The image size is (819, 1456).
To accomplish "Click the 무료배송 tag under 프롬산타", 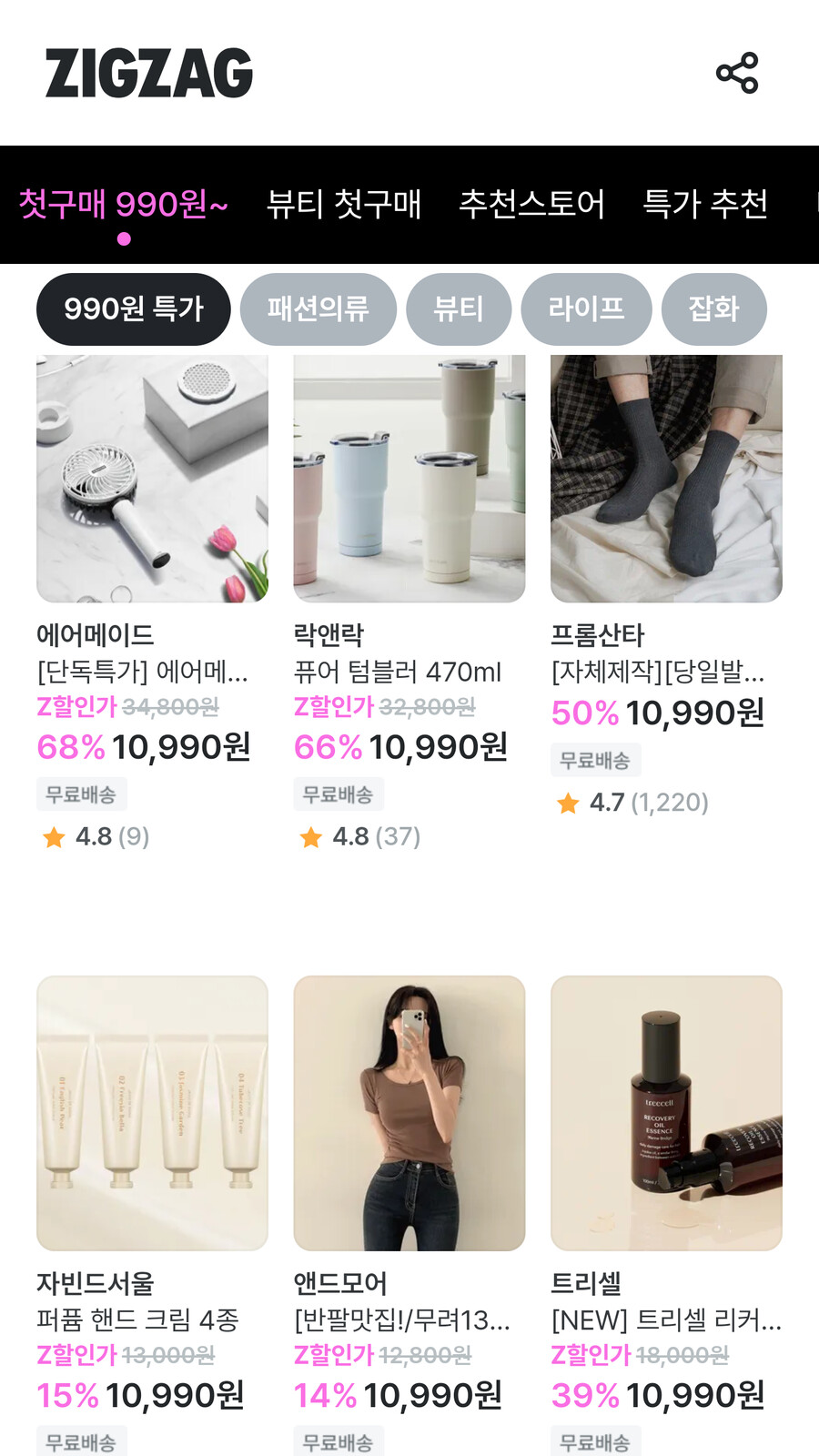I will 595,760.
